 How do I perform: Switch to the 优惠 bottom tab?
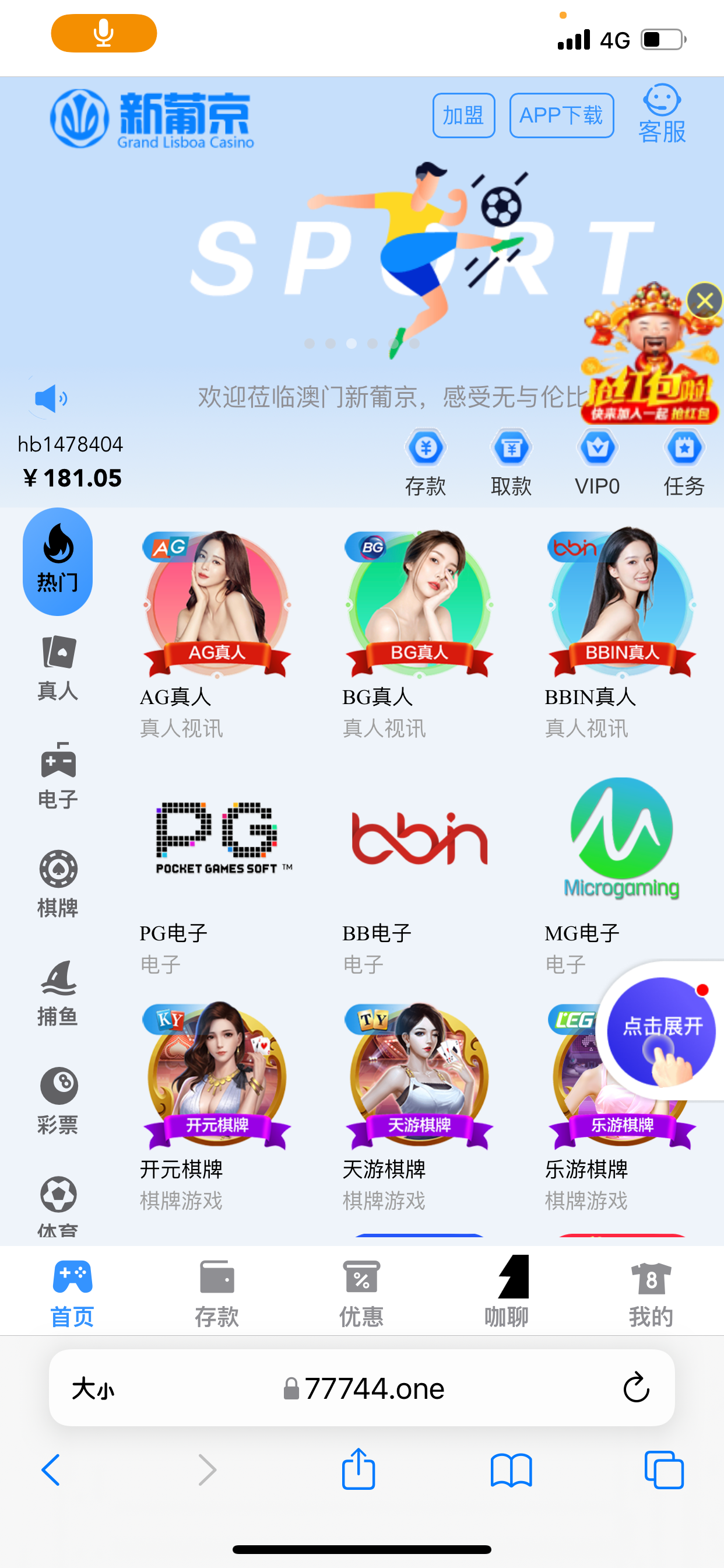point(361,1291)
